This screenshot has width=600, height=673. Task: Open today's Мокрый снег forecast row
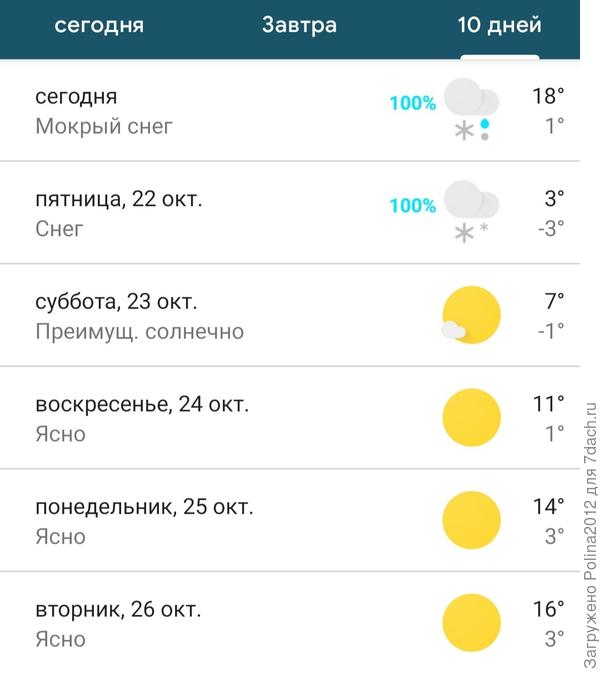point(290,111)
